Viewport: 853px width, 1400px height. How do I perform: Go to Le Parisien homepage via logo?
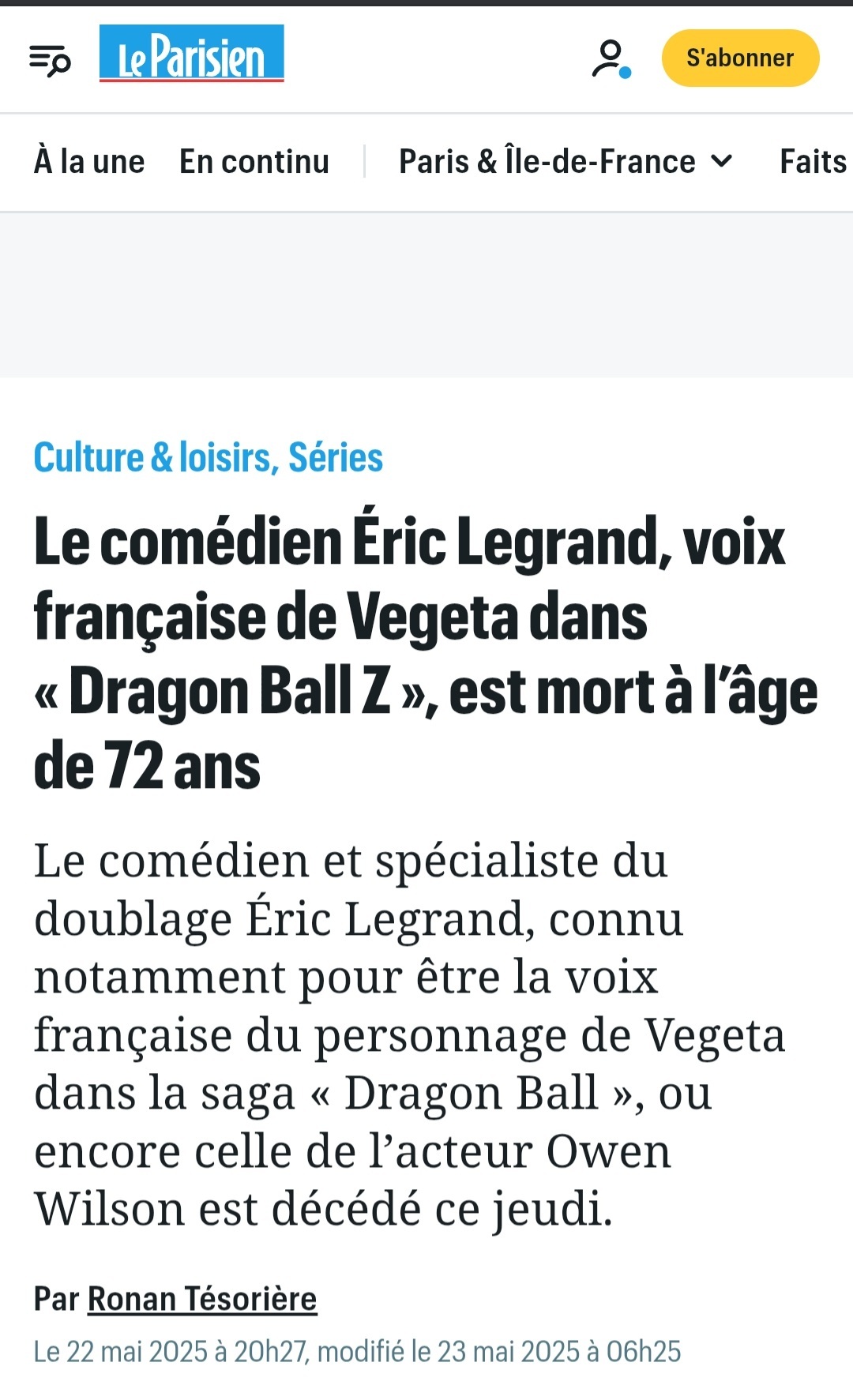pos(191,54)
